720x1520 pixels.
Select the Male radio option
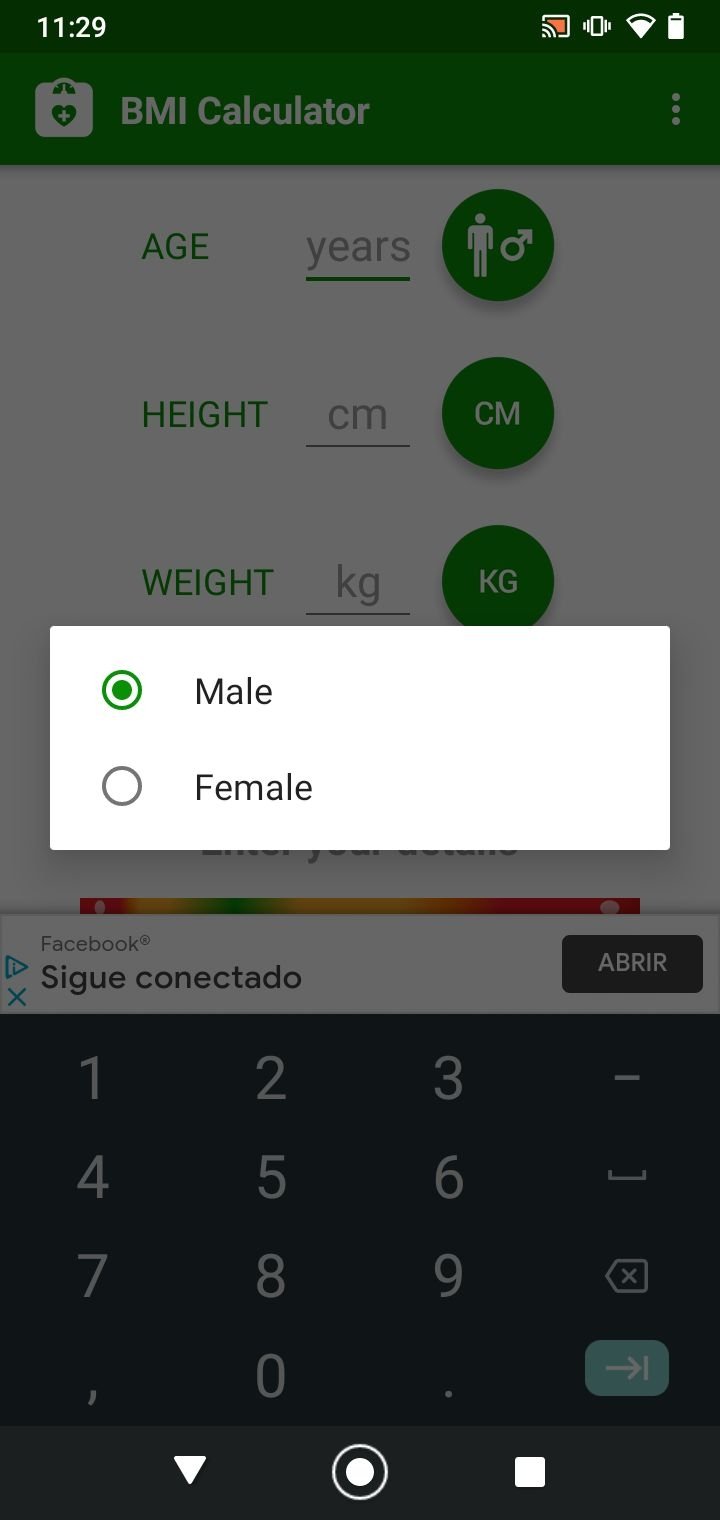(359, 691)
